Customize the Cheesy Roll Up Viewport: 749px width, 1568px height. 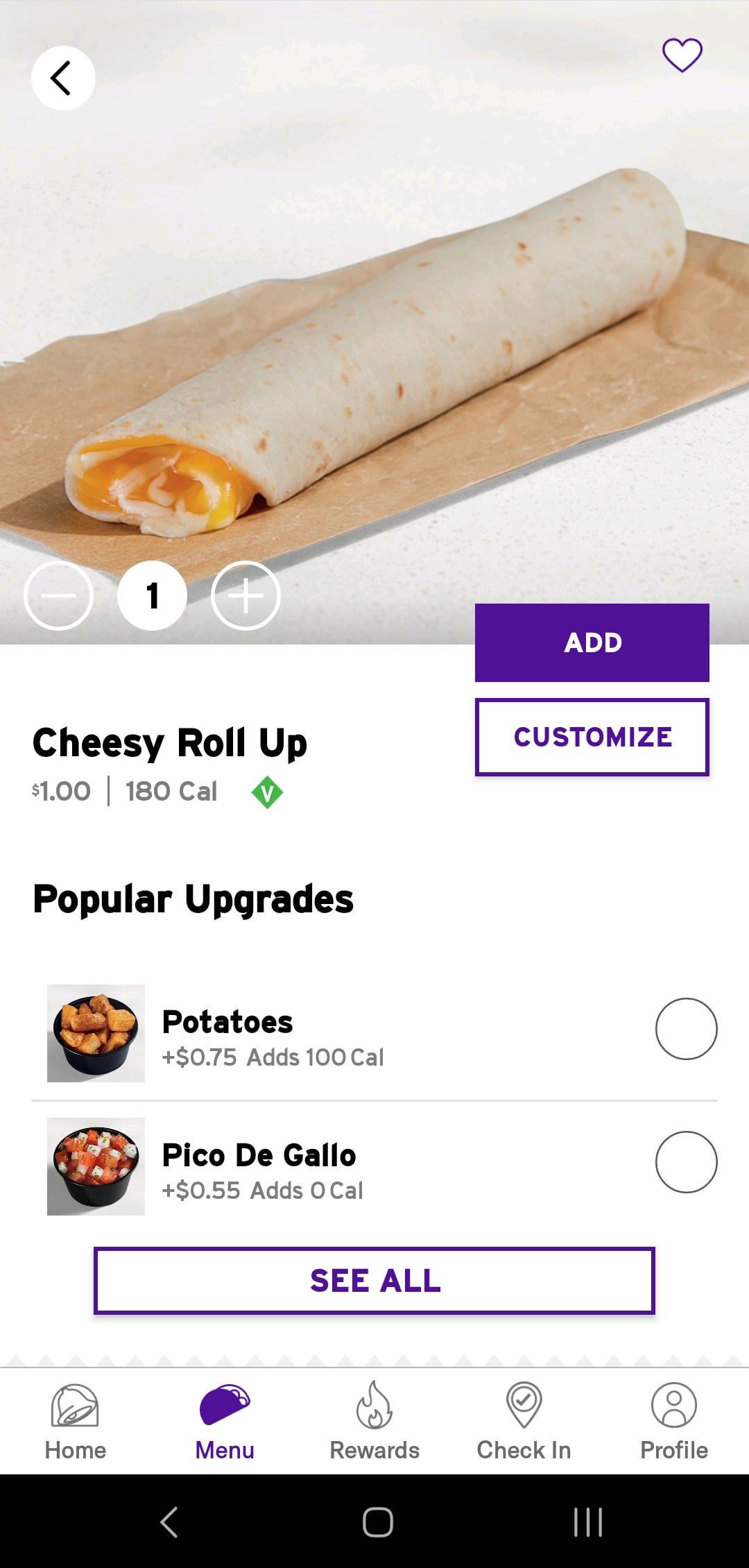pyautogui.click(x=592, y=737)
